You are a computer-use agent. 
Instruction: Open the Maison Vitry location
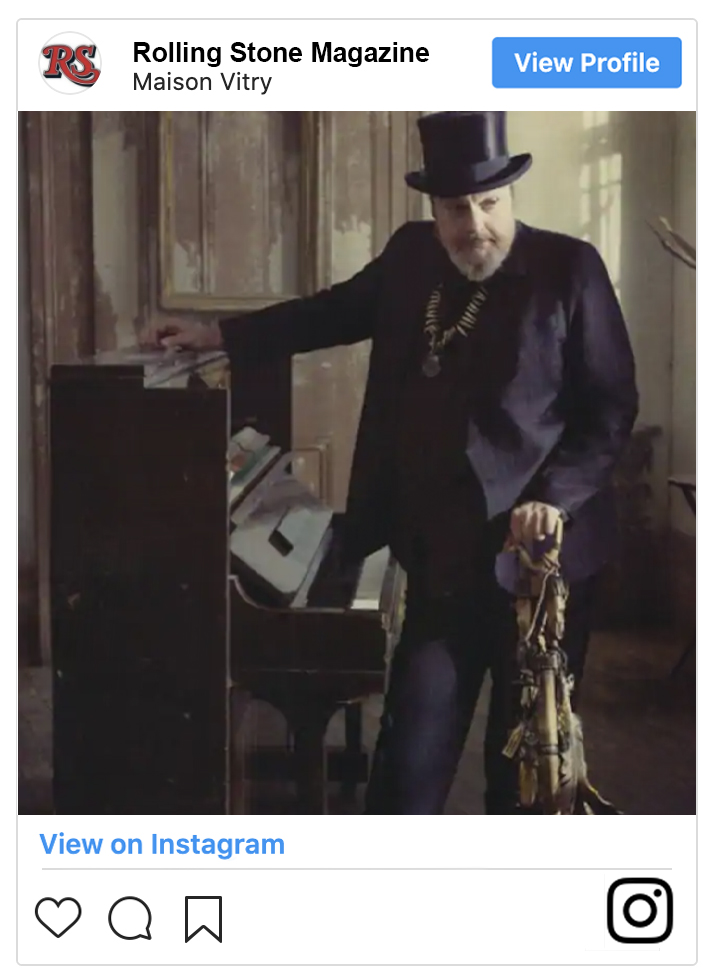pyautogui.click(x=202, y=82)
